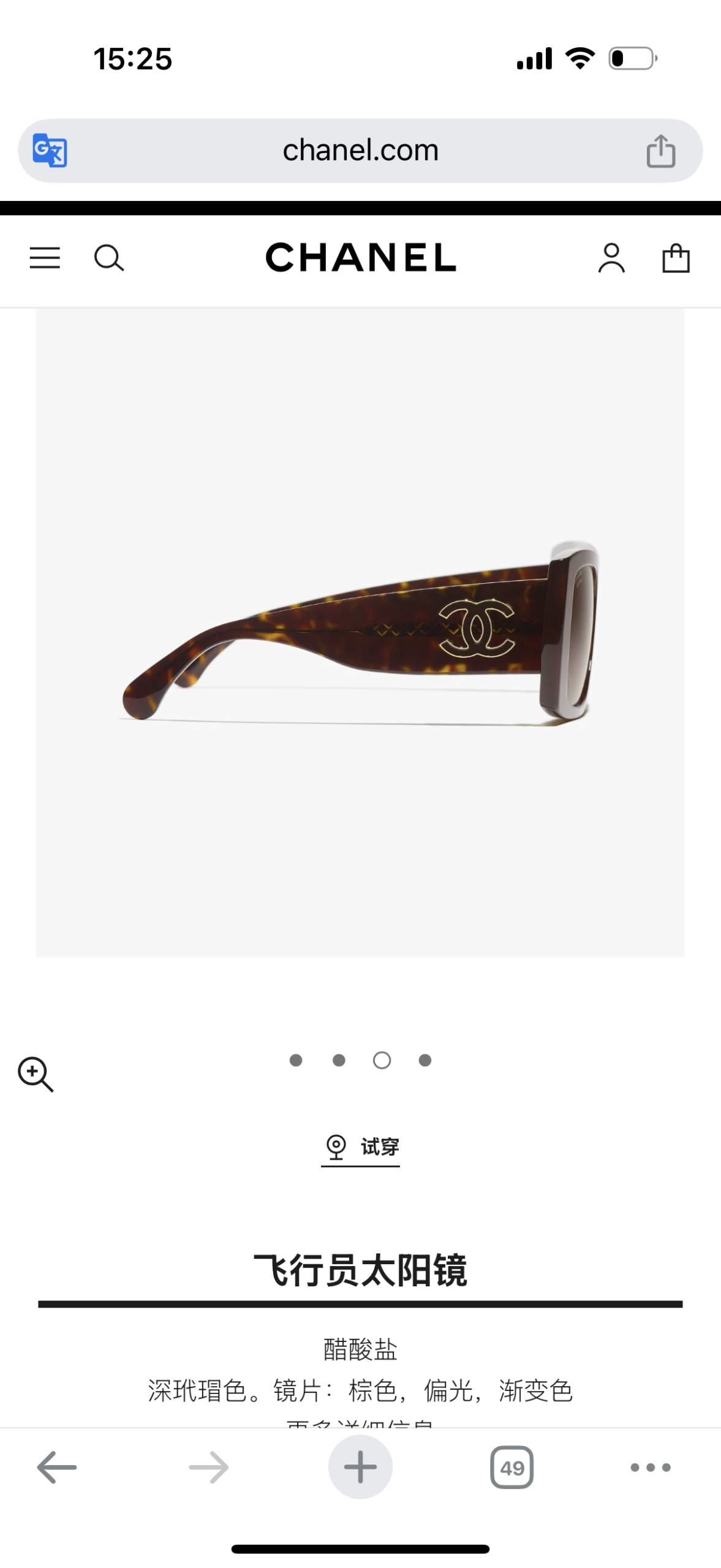Go back to the previous page
The height and width of the screenshot is (1568, 721).
tap(57, 1467)
